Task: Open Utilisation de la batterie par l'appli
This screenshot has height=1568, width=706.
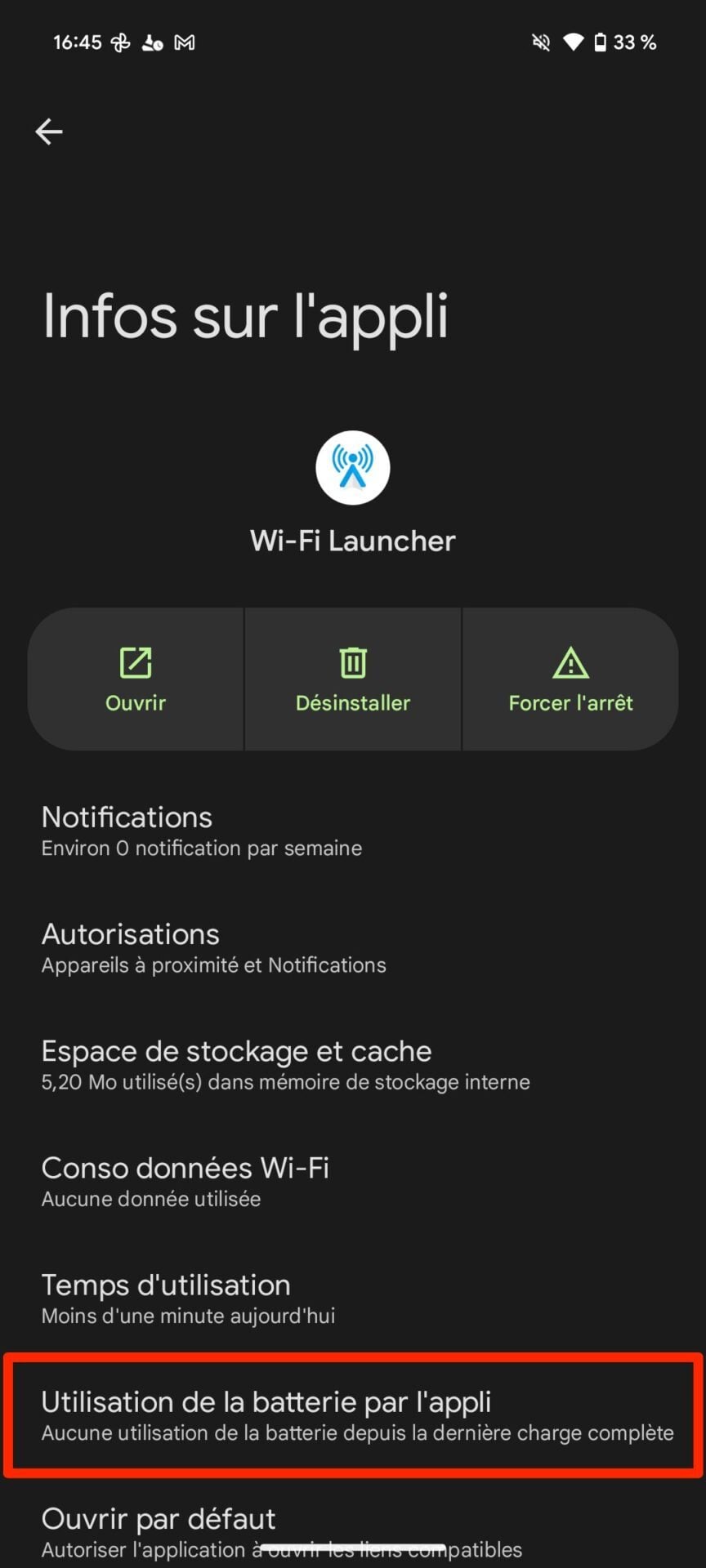Action: coord(353,1415)
